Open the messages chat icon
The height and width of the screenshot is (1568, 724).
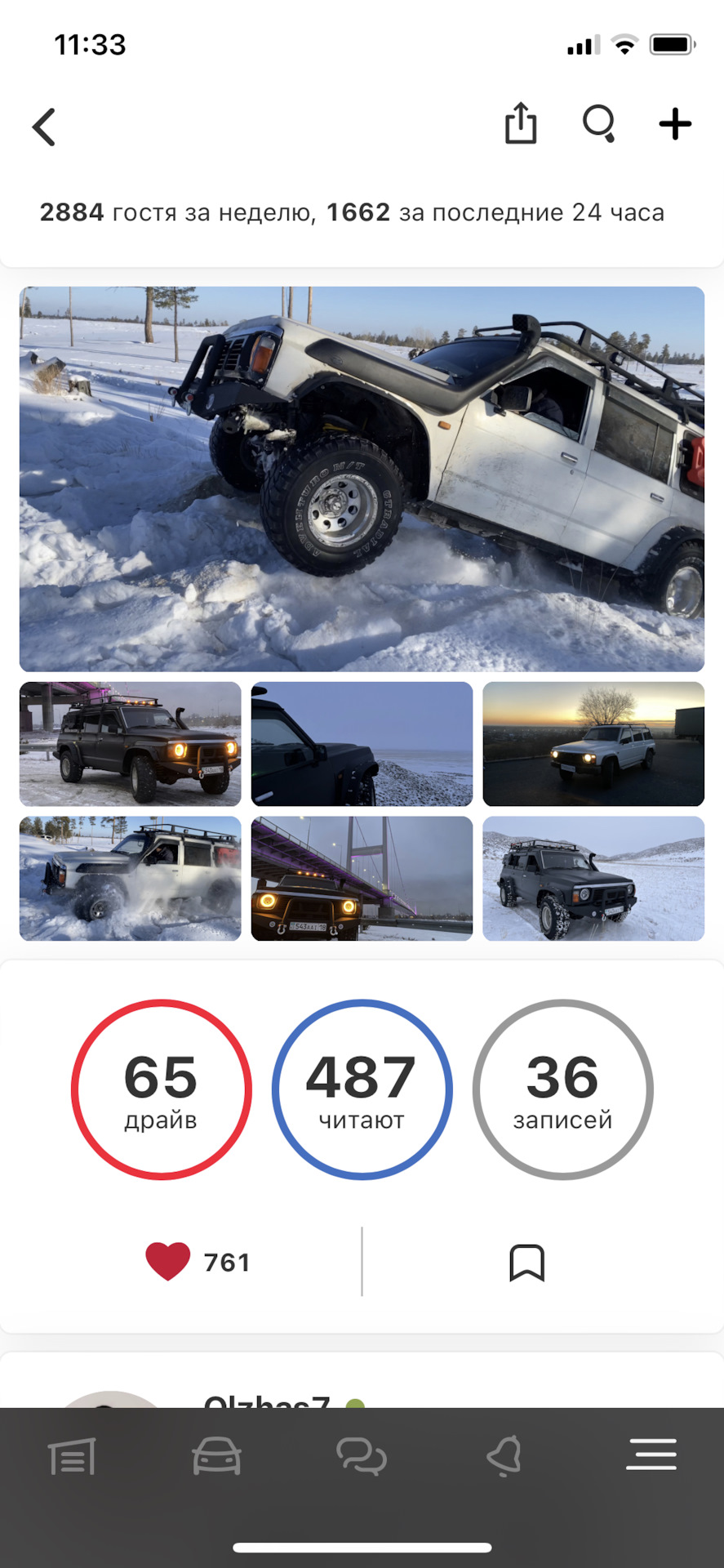click(x=362, y=1454)
